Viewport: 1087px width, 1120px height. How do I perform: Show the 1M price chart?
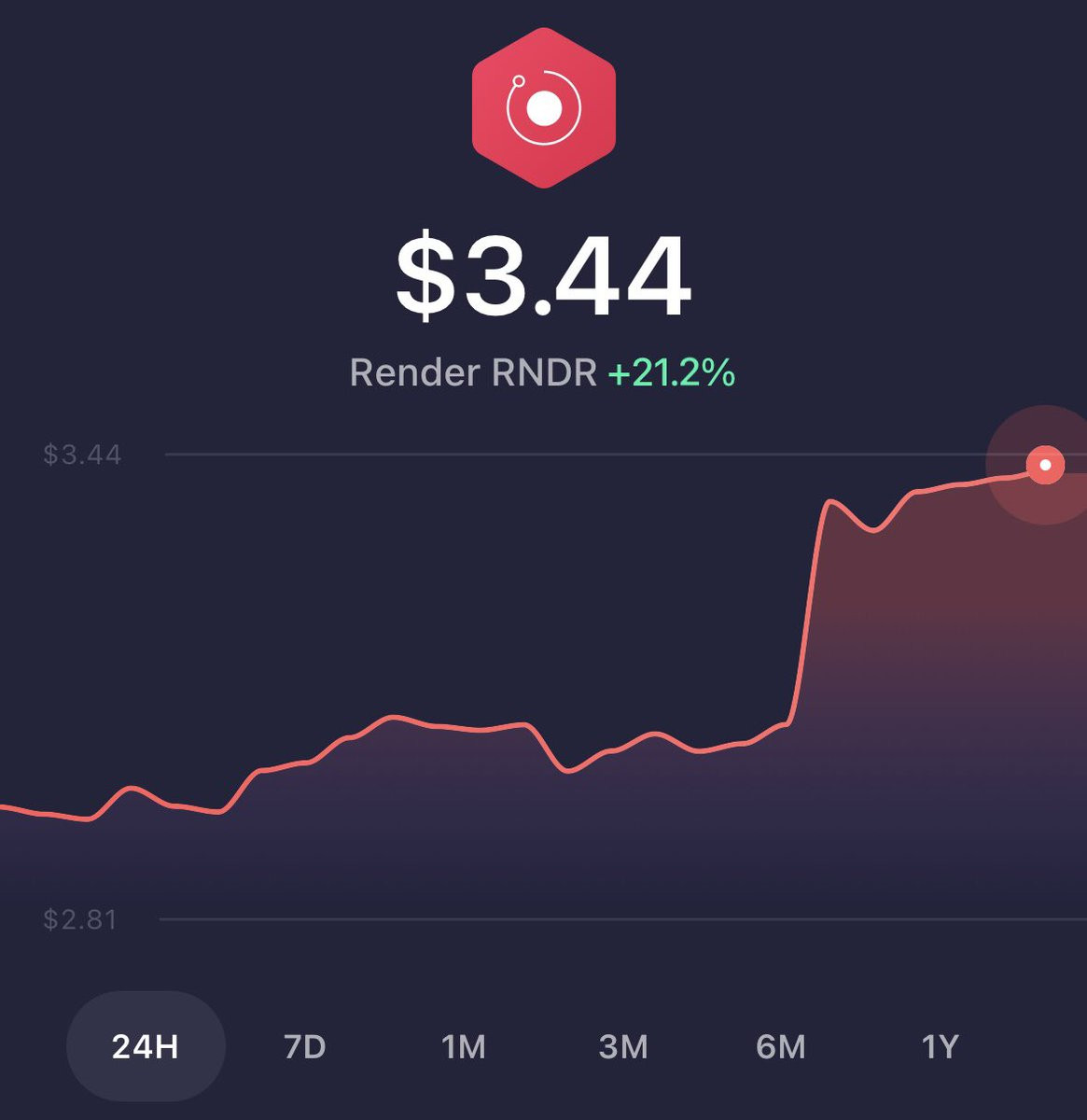click(x=464, y=1047)
